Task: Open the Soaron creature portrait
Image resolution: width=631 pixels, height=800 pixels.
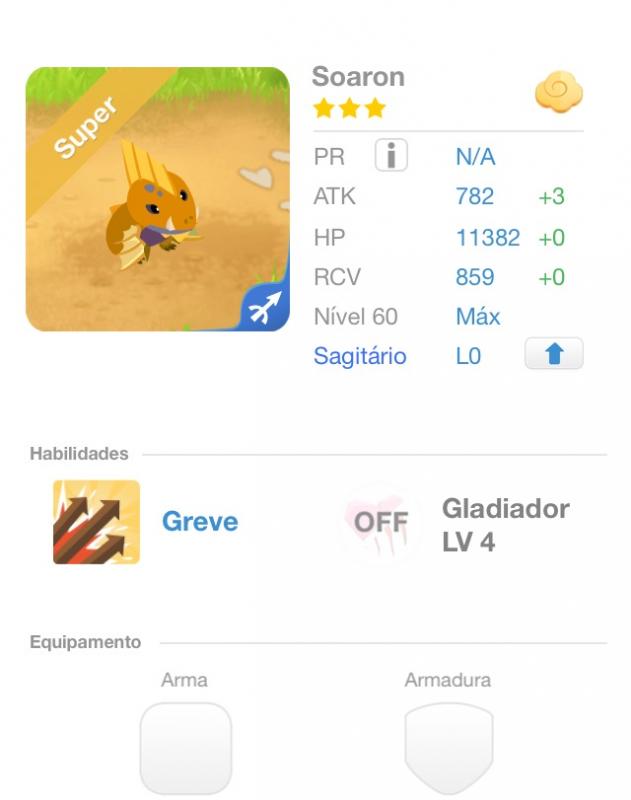Action: pos(157,199)
